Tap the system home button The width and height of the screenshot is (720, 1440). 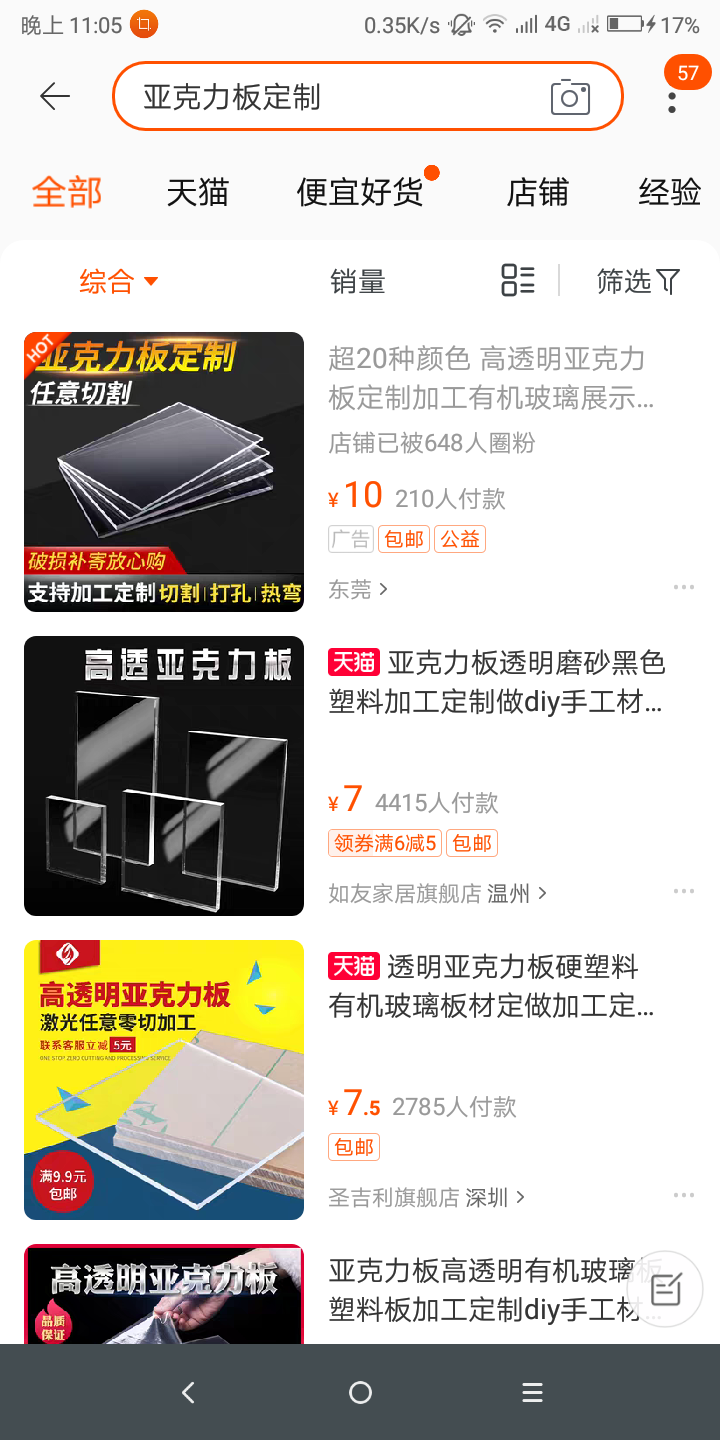pyautogui.click(x=360, y=1392)
